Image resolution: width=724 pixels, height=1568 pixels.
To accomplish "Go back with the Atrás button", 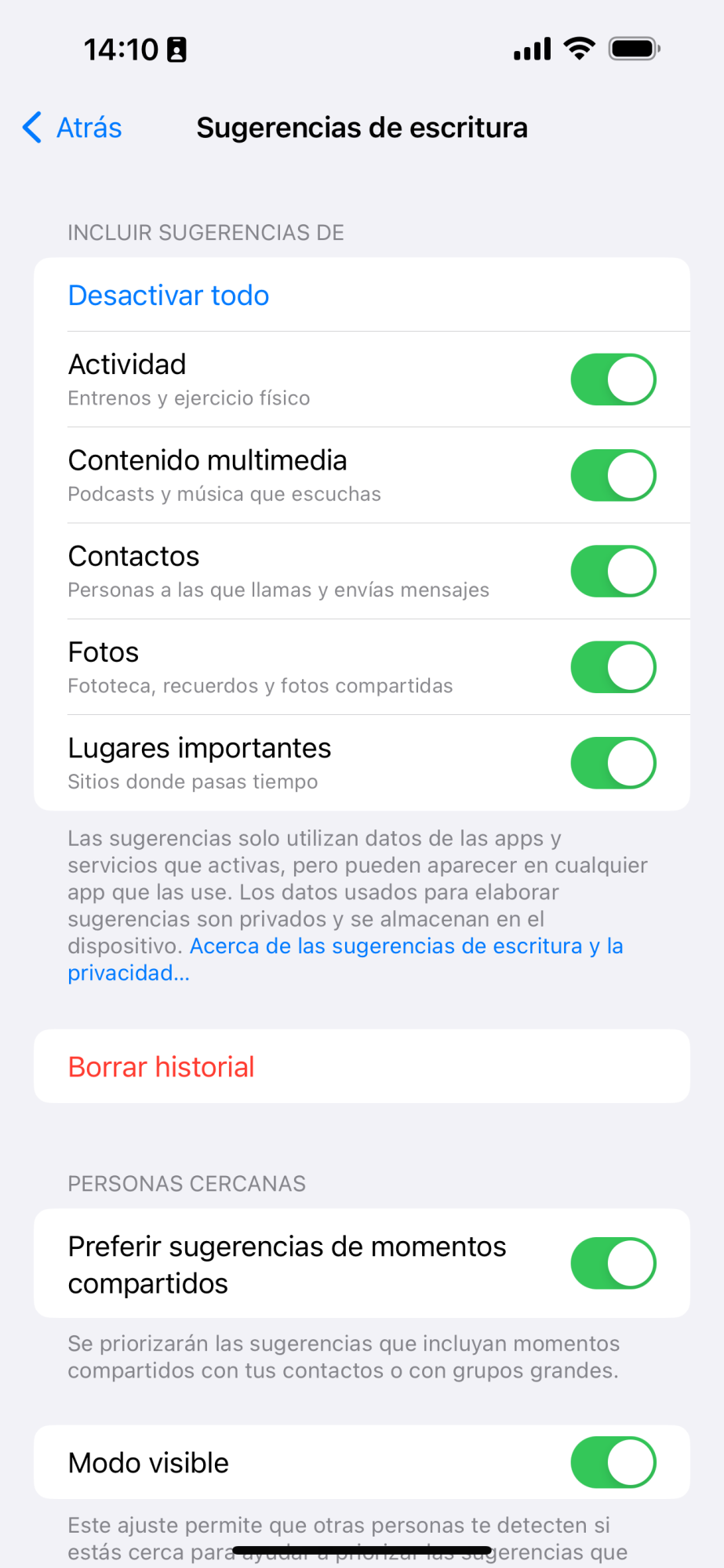I will pyautogui.click(x=72, y=128).
